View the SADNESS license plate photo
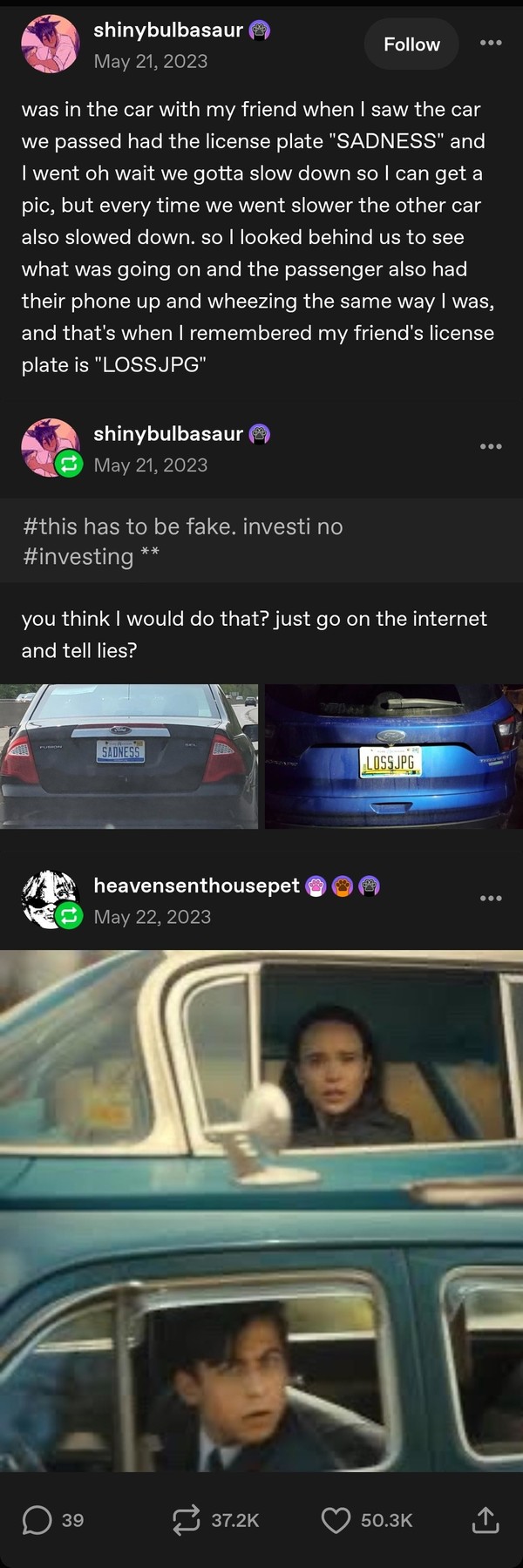Viewport: 523px width, 1568px height. click(x=129, y=757)
